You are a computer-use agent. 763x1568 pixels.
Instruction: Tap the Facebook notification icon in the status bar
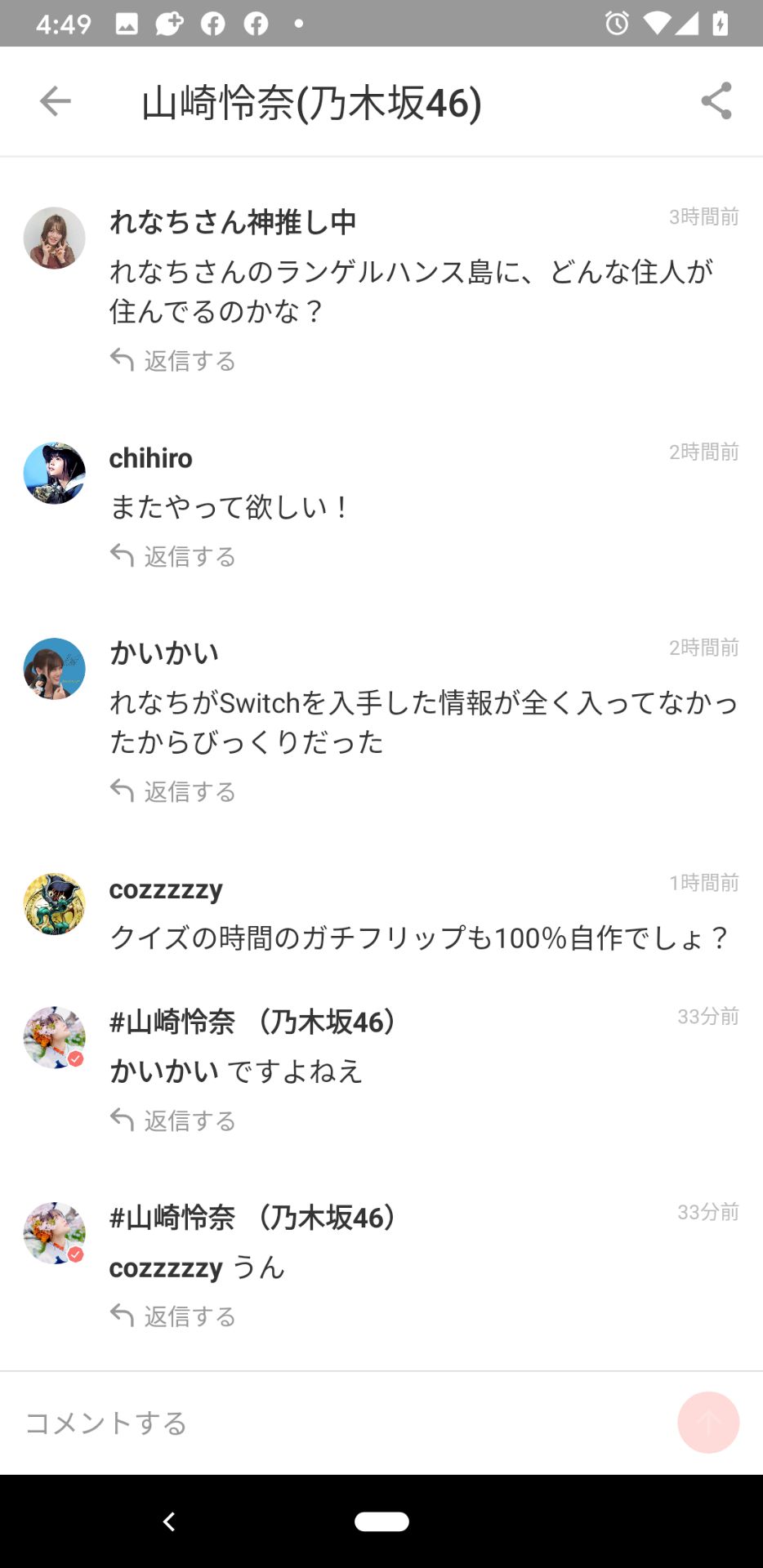pos(214,24)
